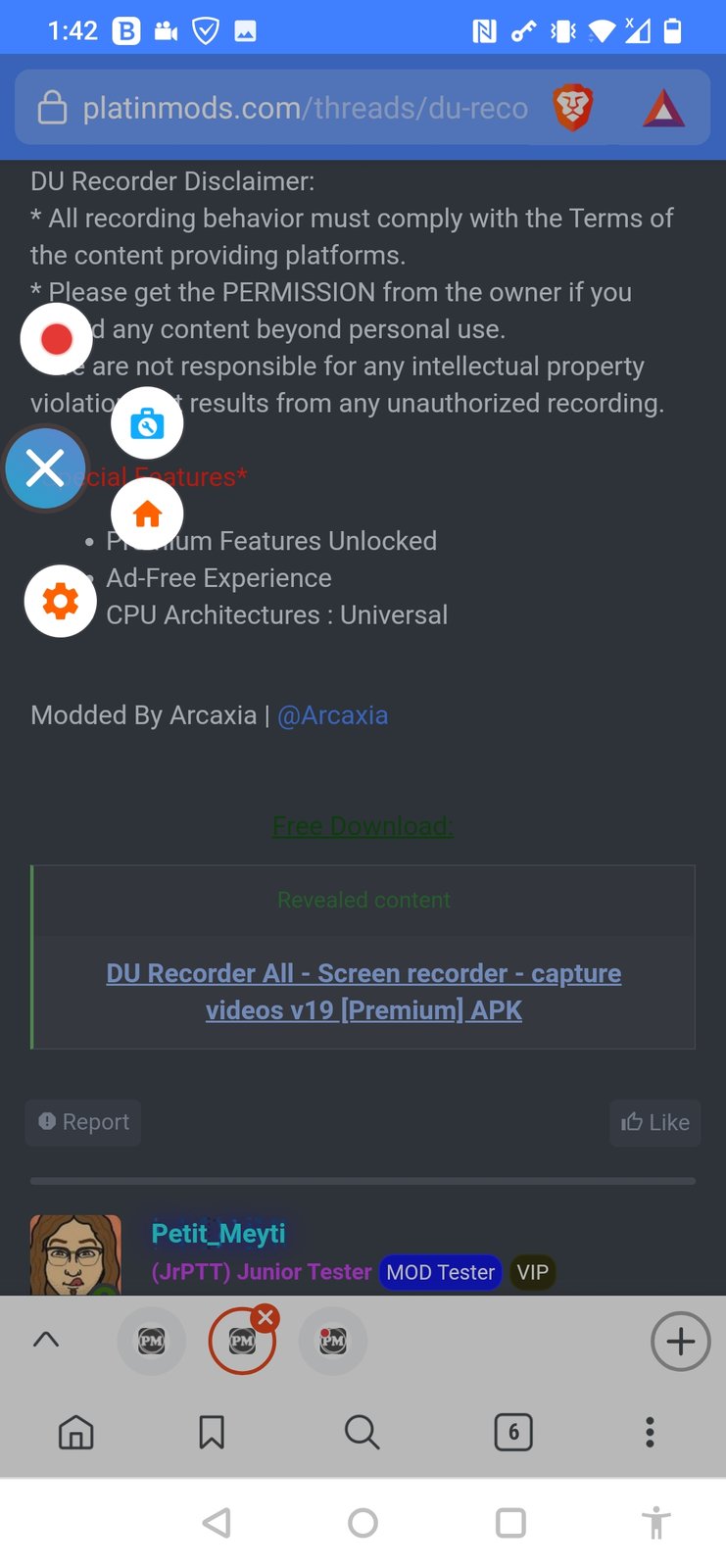Go to browser home page

pos(76,1433)
